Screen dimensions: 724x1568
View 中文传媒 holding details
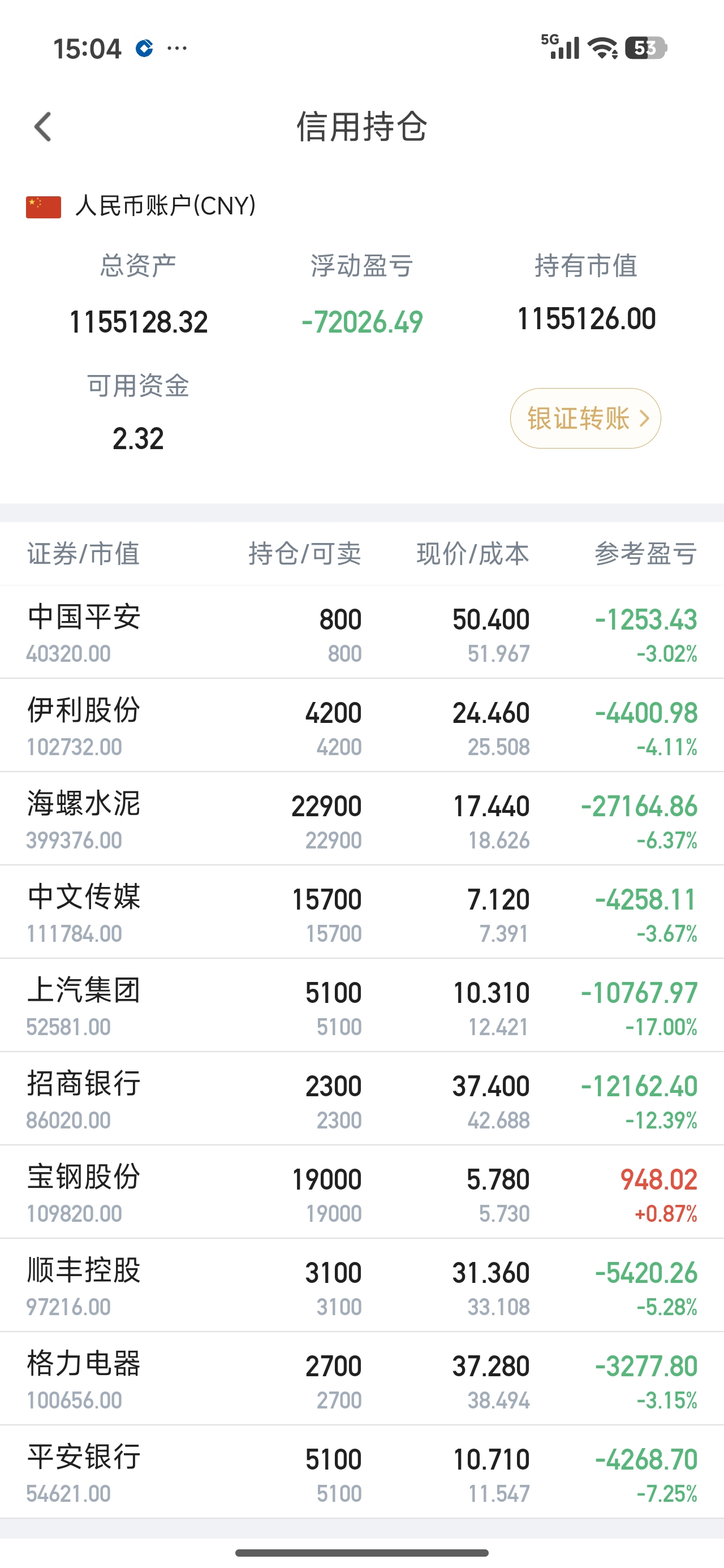[x=361, y=912]
